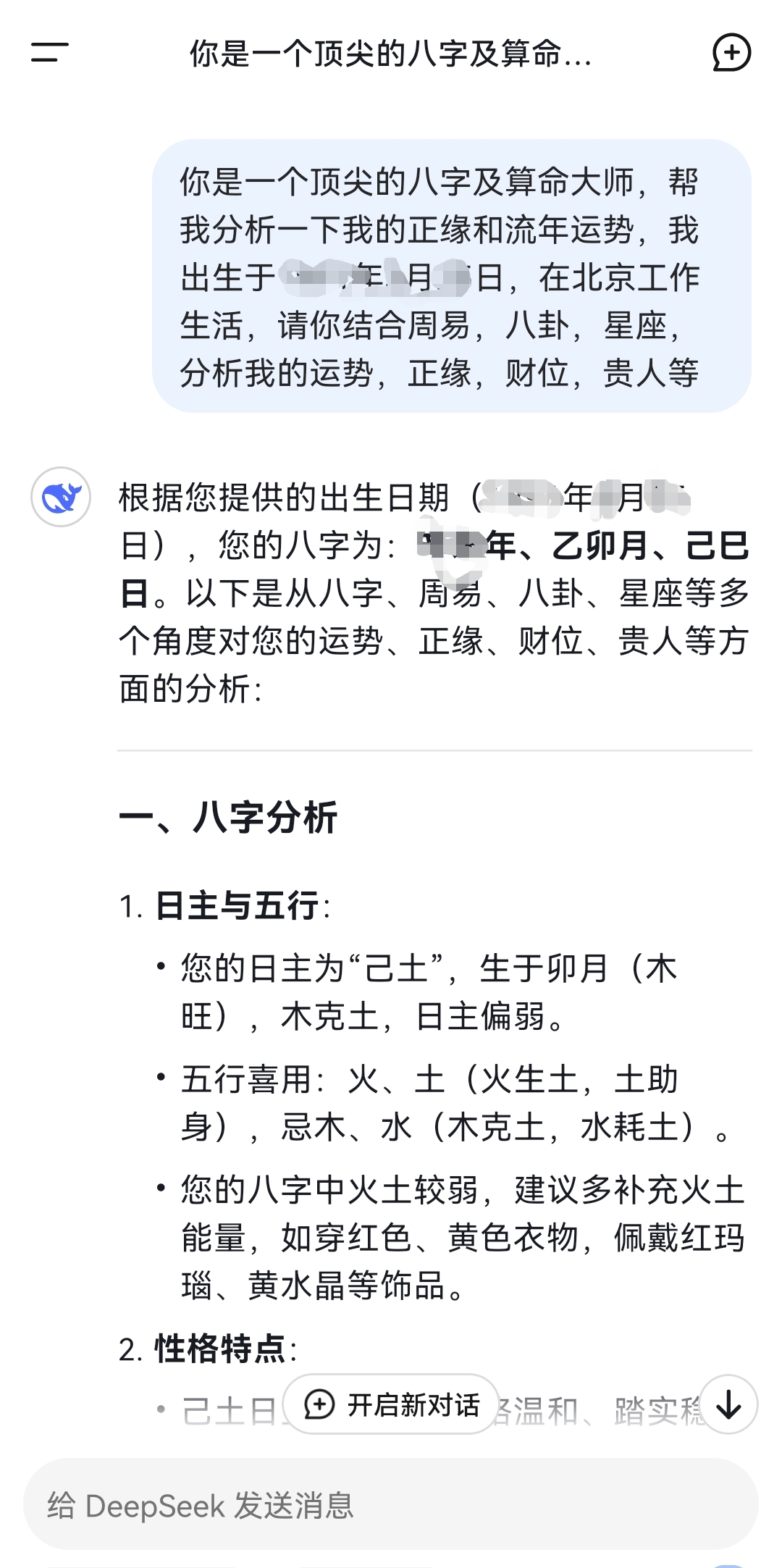Start a new chat from top-right icon
This screenshot has height=1568, width=782.
[x=731, y=53]
